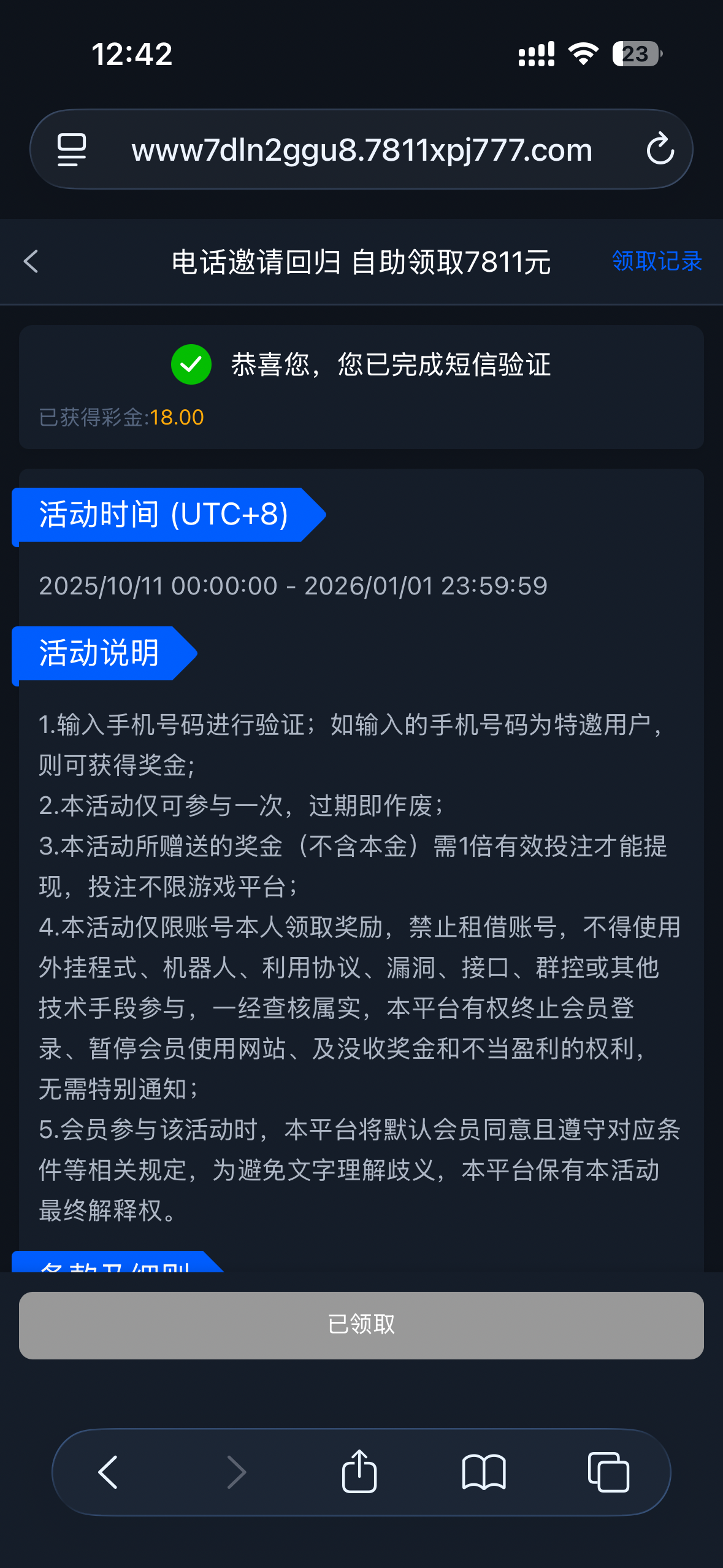Navigate back with the browser toolbar arrow
The width and height of the screenshot is (723, 1568).
(108, 1472)
